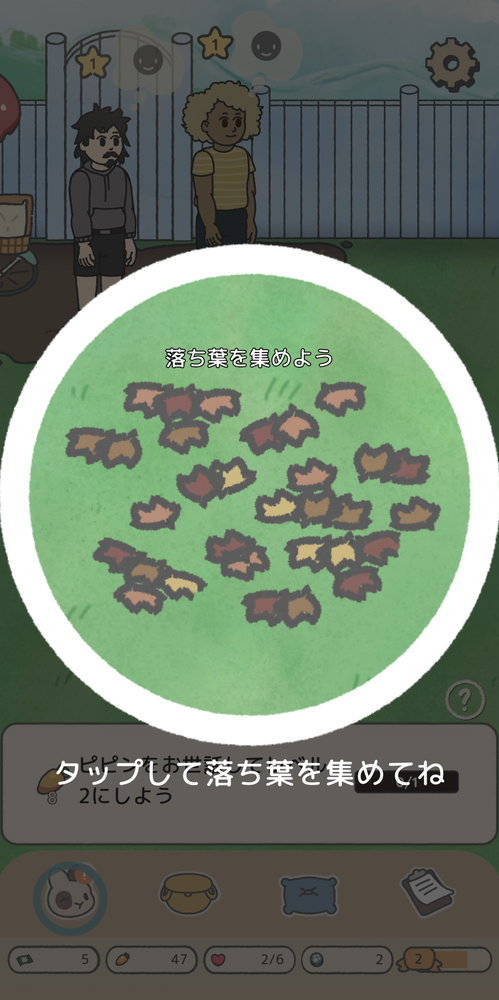The height and width of the screenshot is (1000, 499).
Task: Tap the curly-haired visitor in yellow shirt
Action: [222, 166]
